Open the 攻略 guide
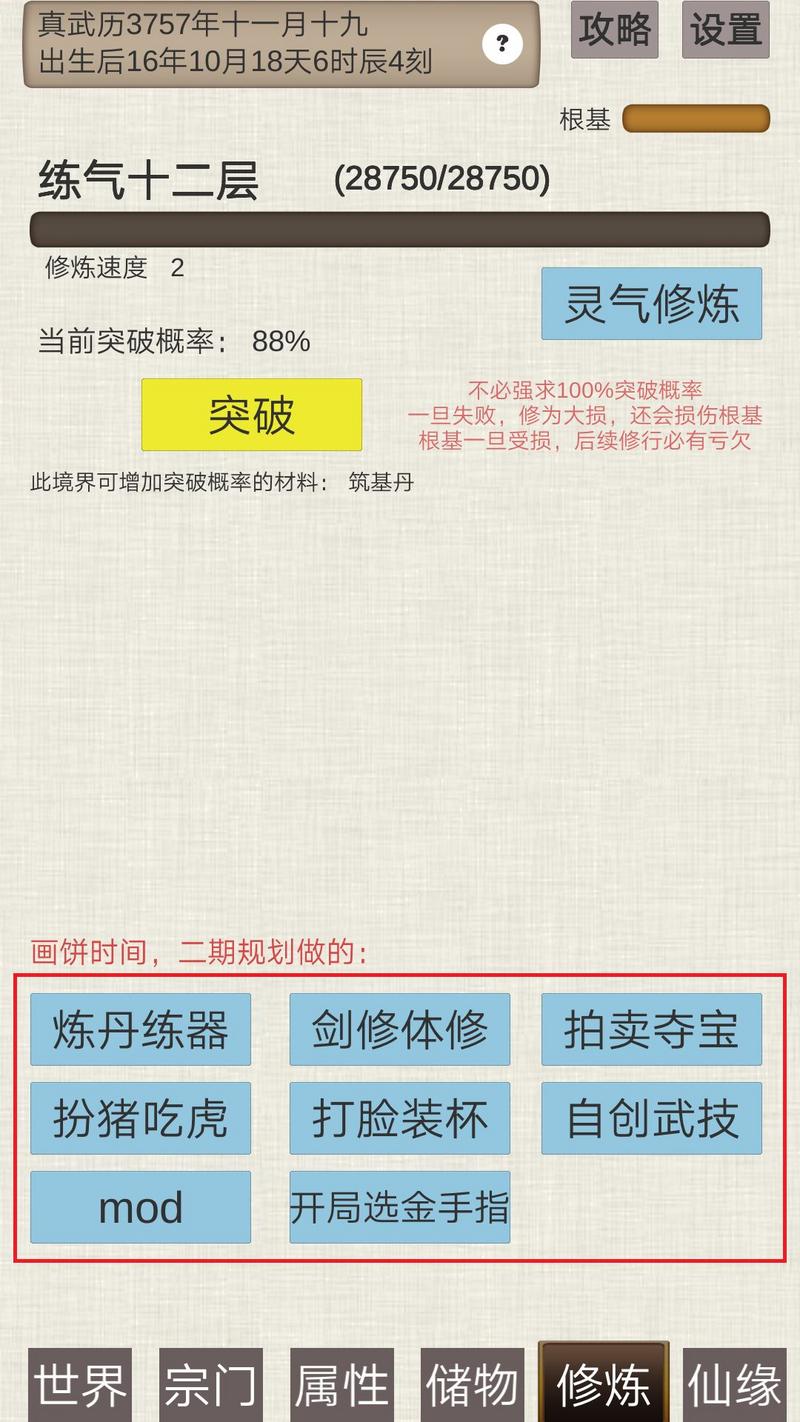This screenshot has width=800, height=1422. coord(614,30)
